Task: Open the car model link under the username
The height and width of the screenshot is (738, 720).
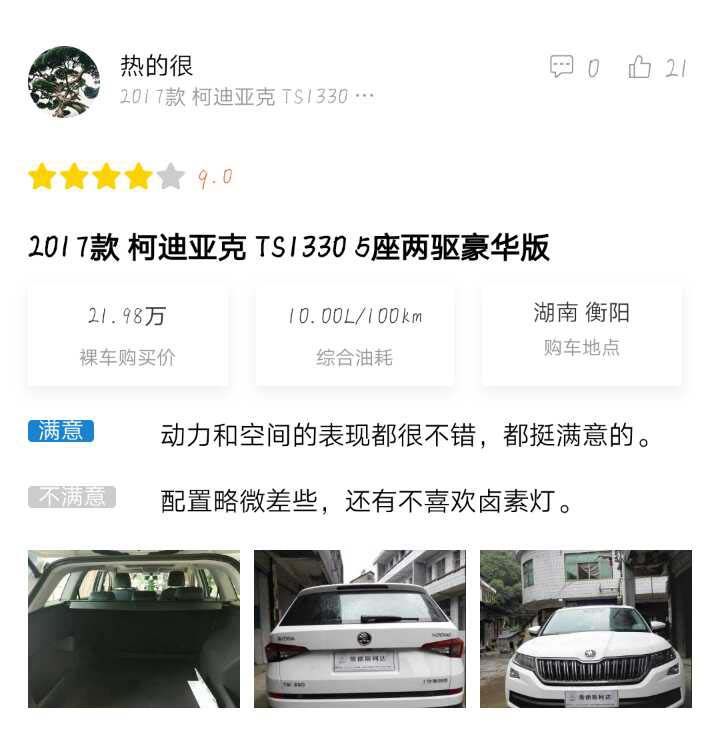Action: click(246, 97)
